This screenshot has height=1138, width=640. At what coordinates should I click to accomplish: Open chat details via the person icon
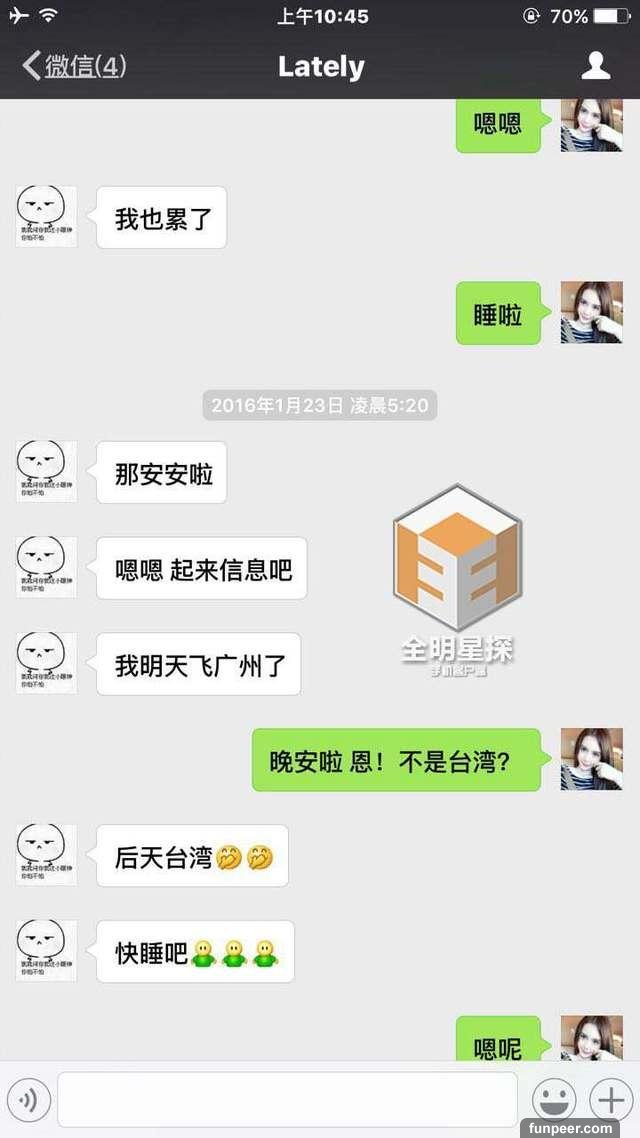596,66
